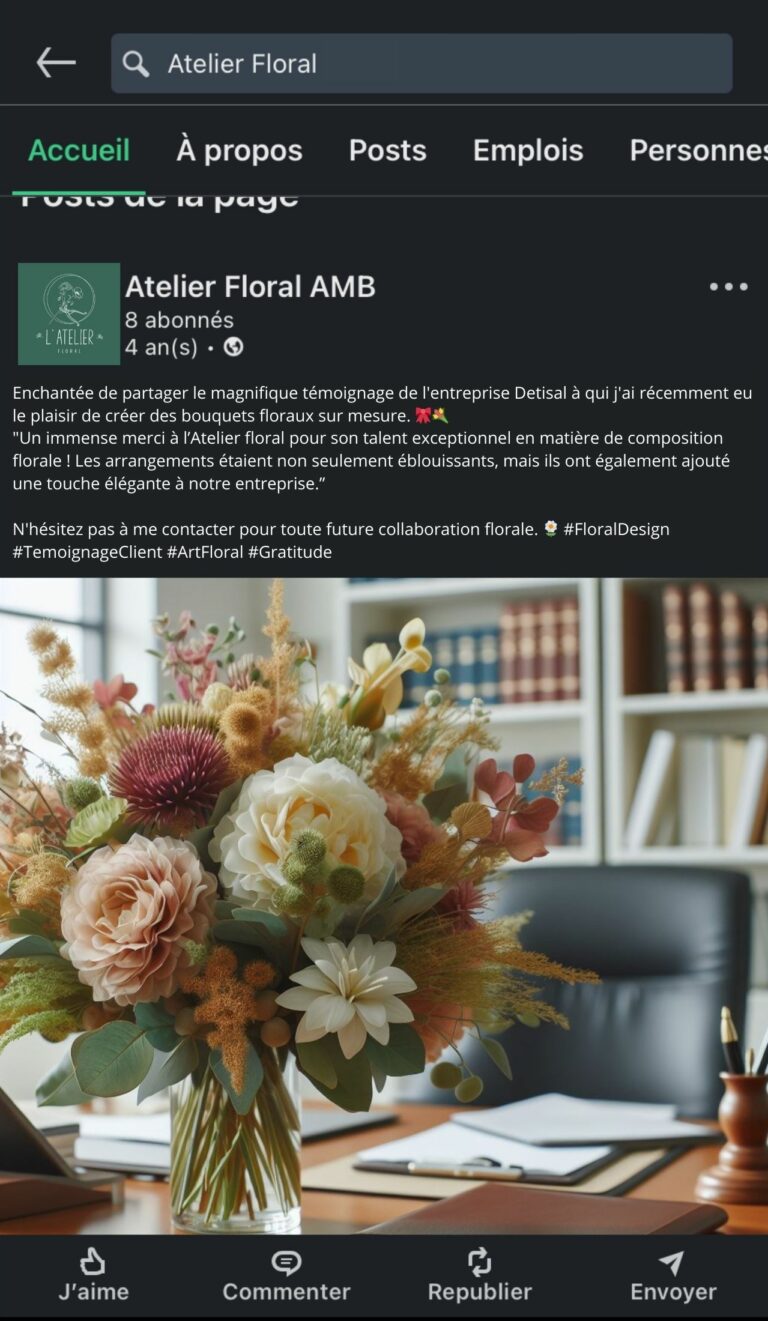Tap the #FloralDesign hashtag
Image resolution: width=768 pixels, height=1321 pixels.
pos(616,529)
